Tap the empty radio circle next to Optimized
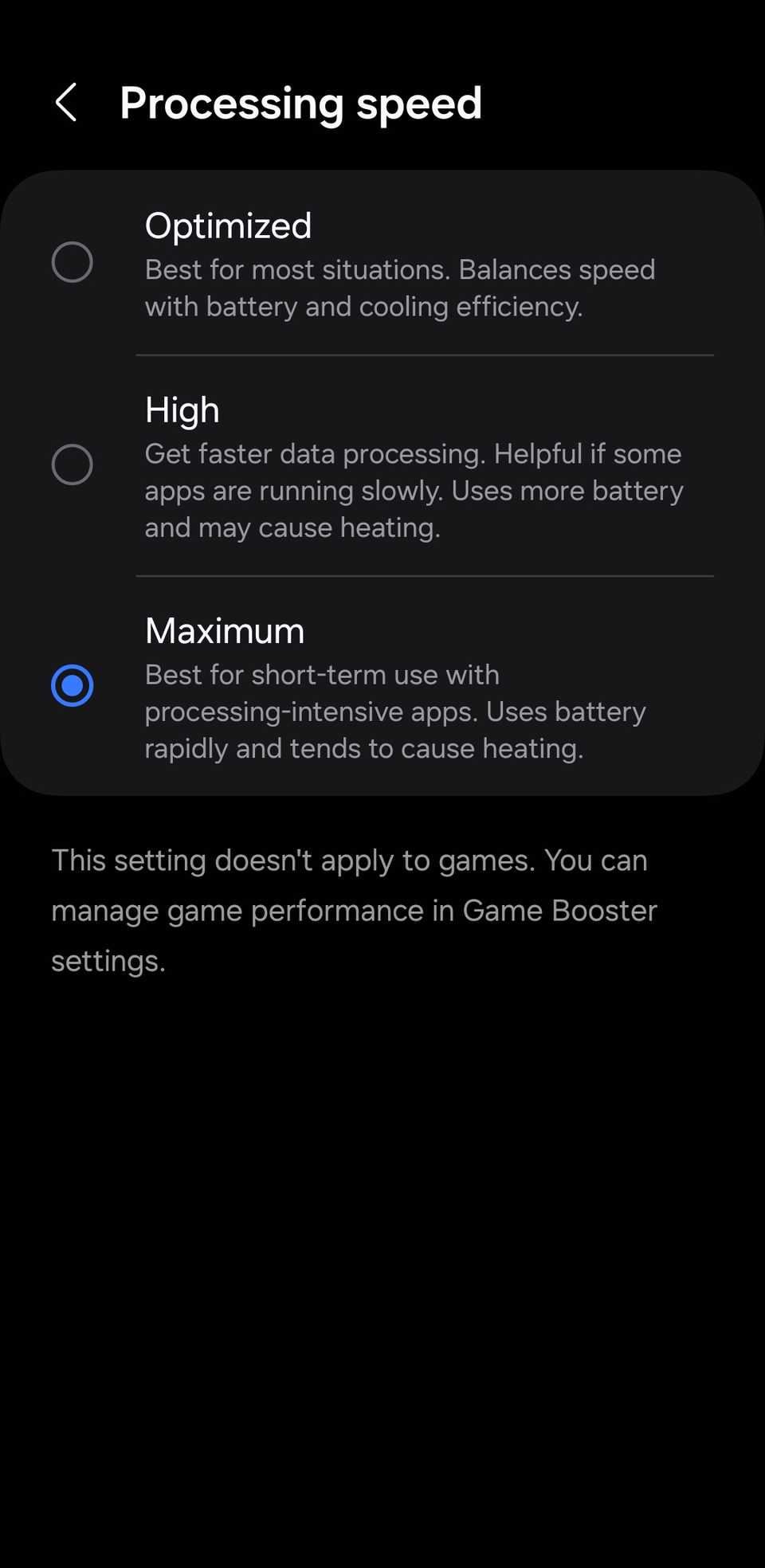Image resolution: width=765 pixels, height=1568 pixels. [72, 261]
